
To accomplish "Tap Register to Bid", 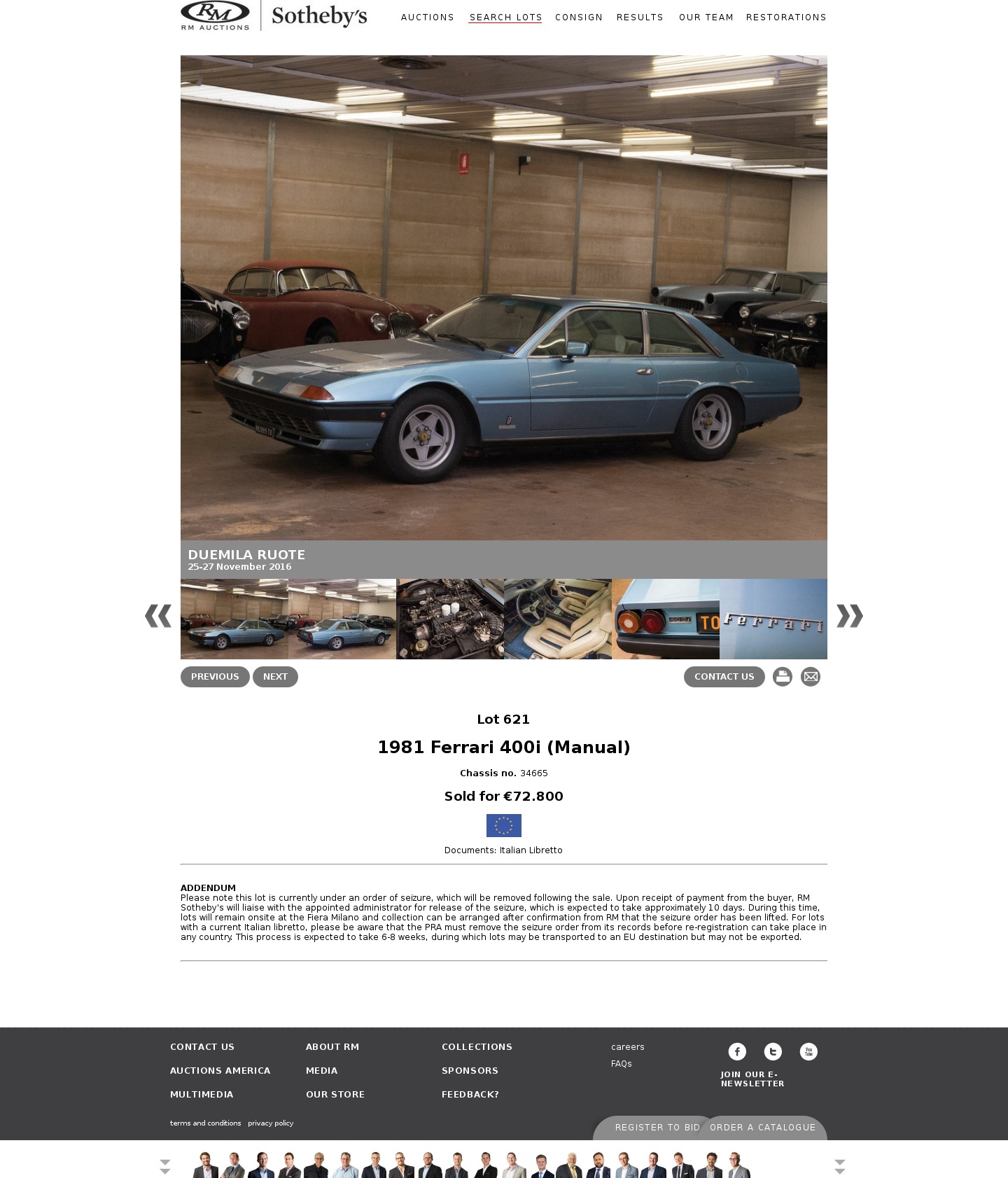I will pyautogui.click(x=657, y=1128).
